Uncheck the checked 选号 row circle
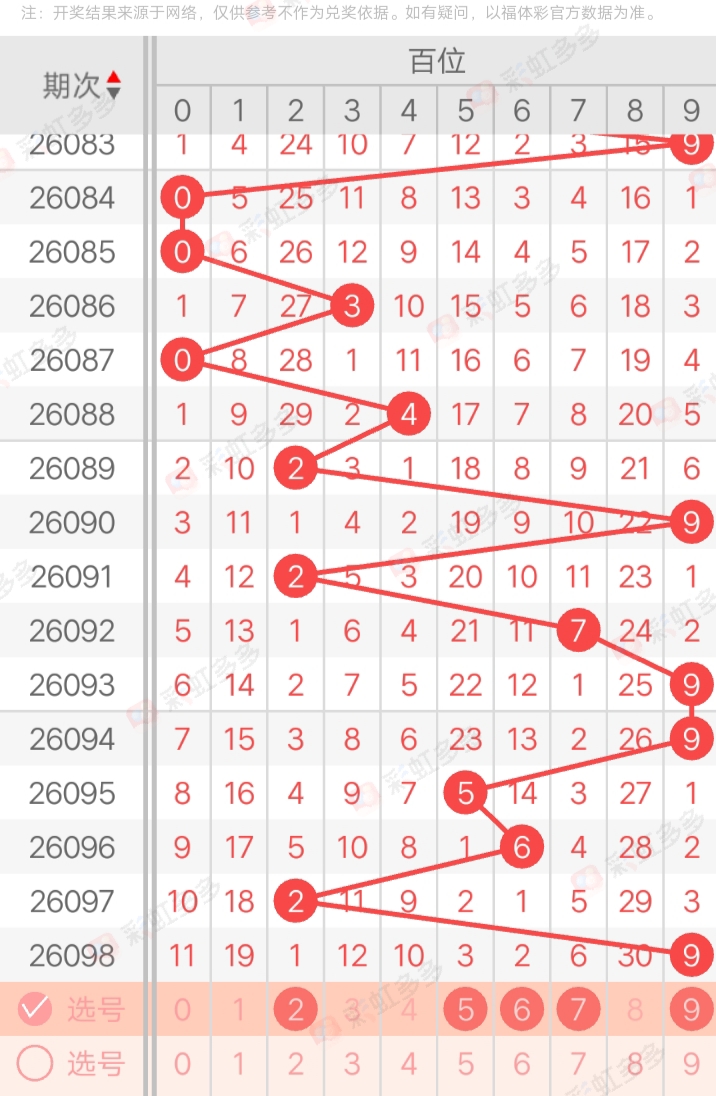 click(34, 1009)
